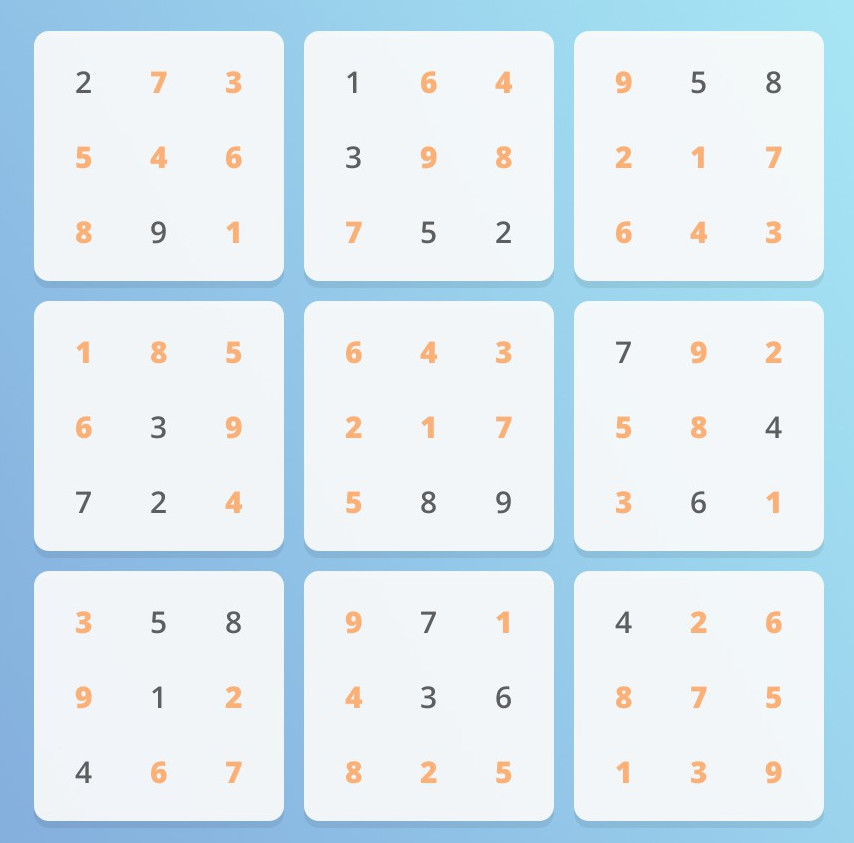Tap the gray 1 in the bottom-left box
This screenshot has height=843, width=854.
pyautogui.click(x=158, y=697)
